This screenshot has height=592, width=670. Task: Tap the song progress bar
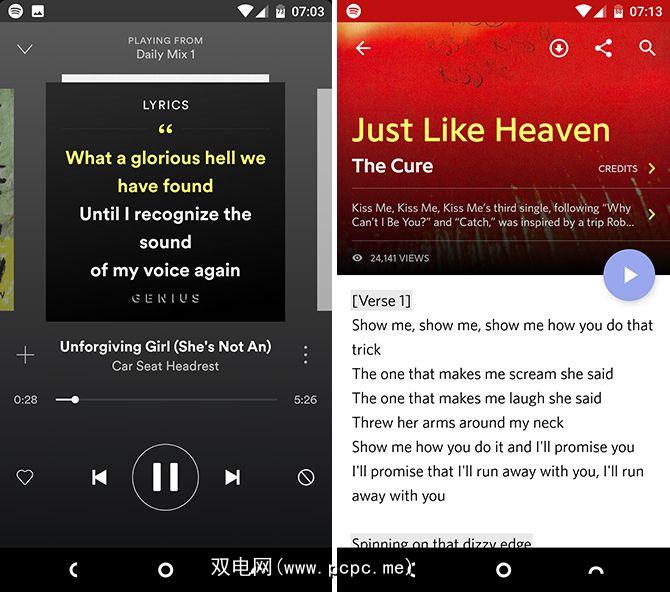click(165, 400)
